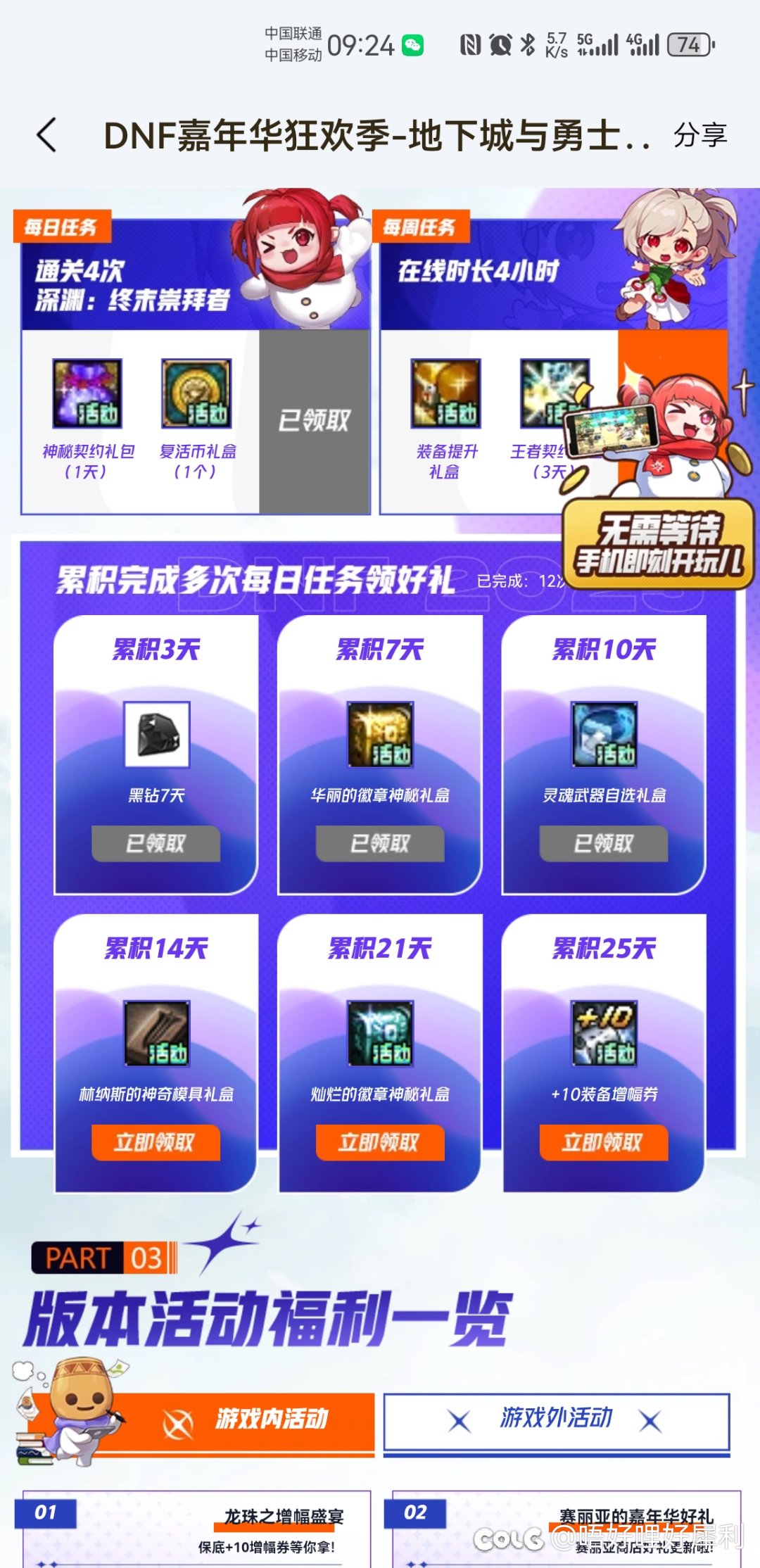This screenshot has height=1568, width=760.
Task: Claim the 累积25天 +10装备增幅券 reward
Action: coord(603,1142)
